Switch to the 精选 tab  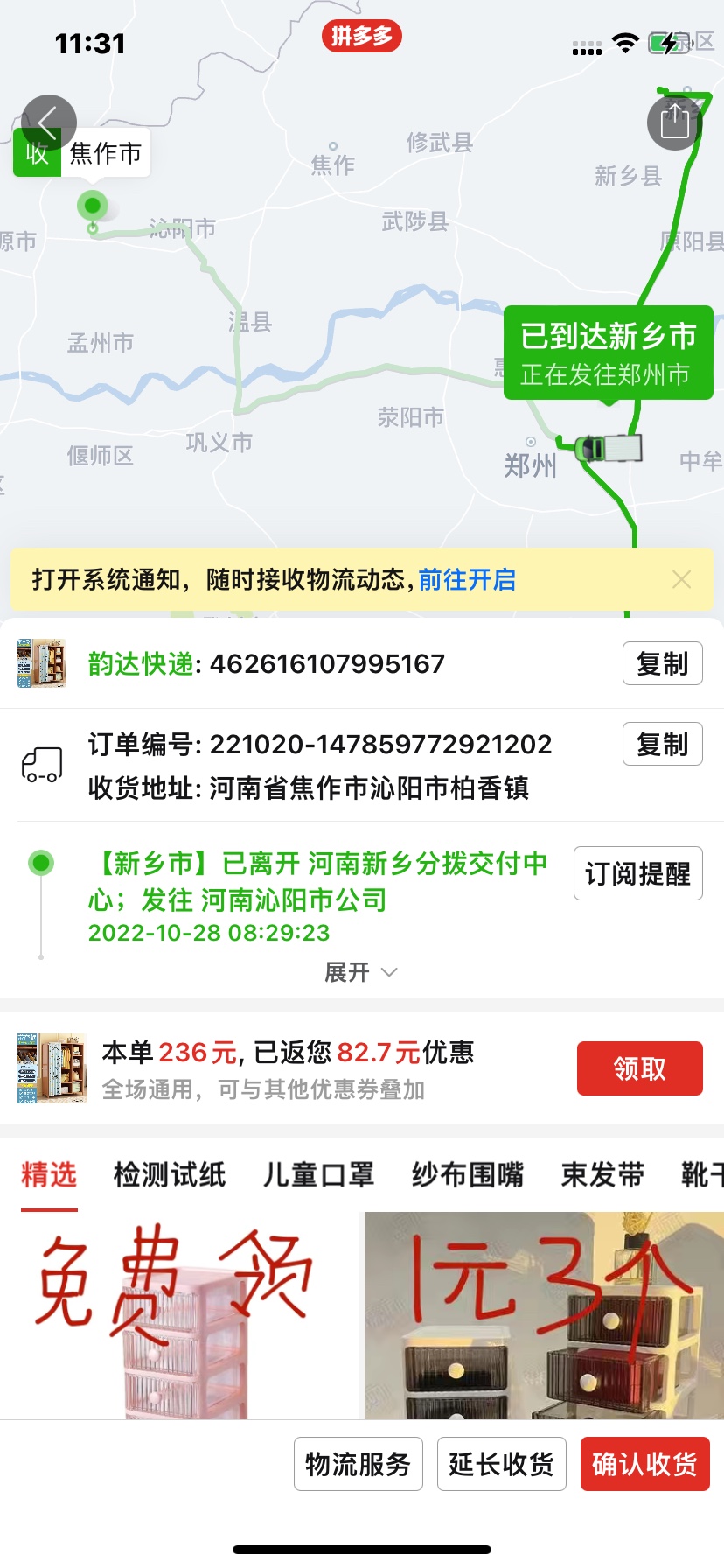(x=49, y=1174)
